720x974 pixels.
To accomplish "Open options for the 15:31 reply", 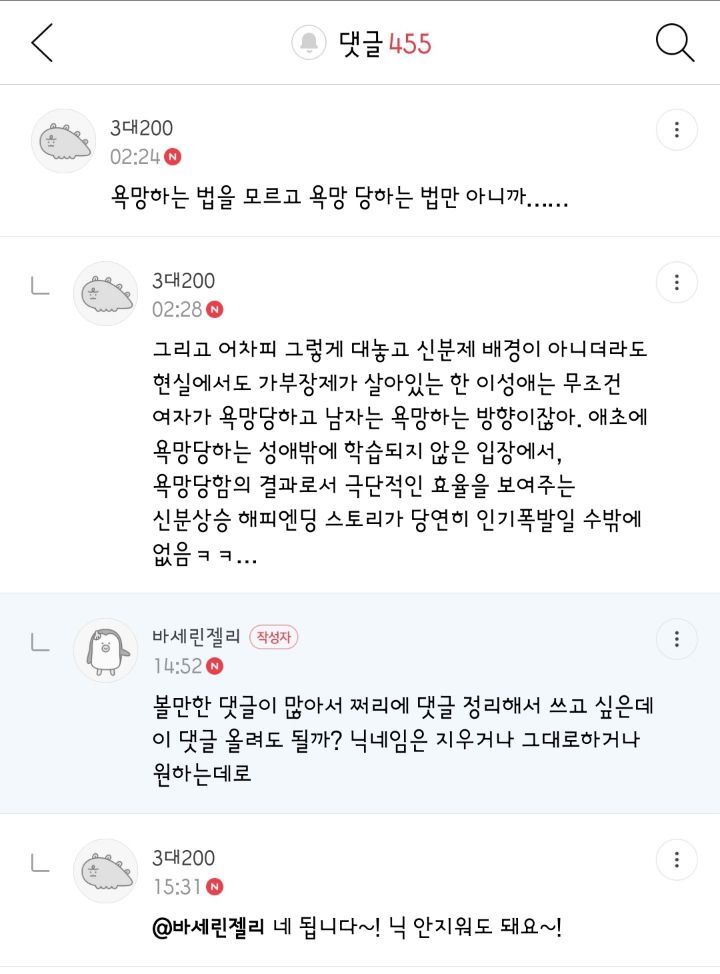I will tap(677, 860).
